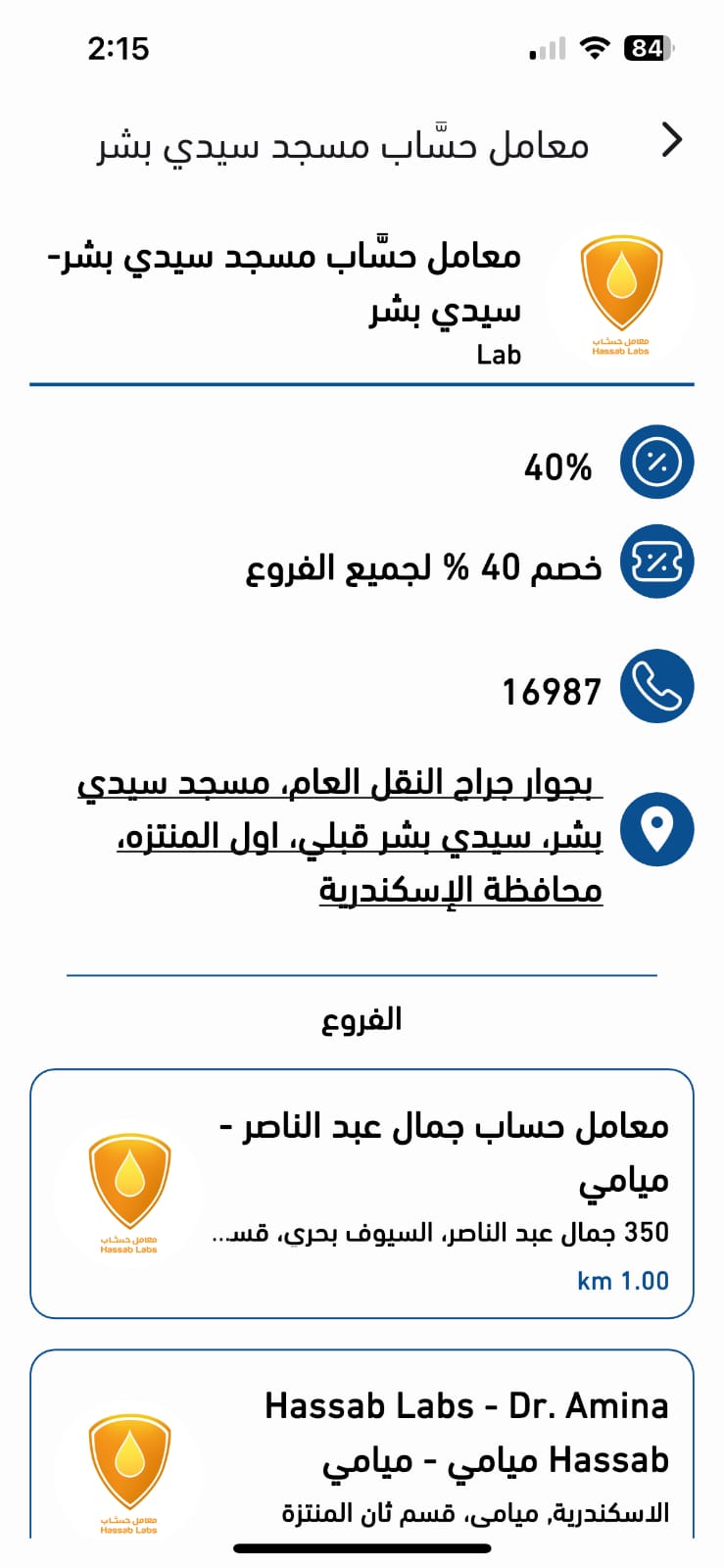Call the lab hotline 16987

click(552, 691)
